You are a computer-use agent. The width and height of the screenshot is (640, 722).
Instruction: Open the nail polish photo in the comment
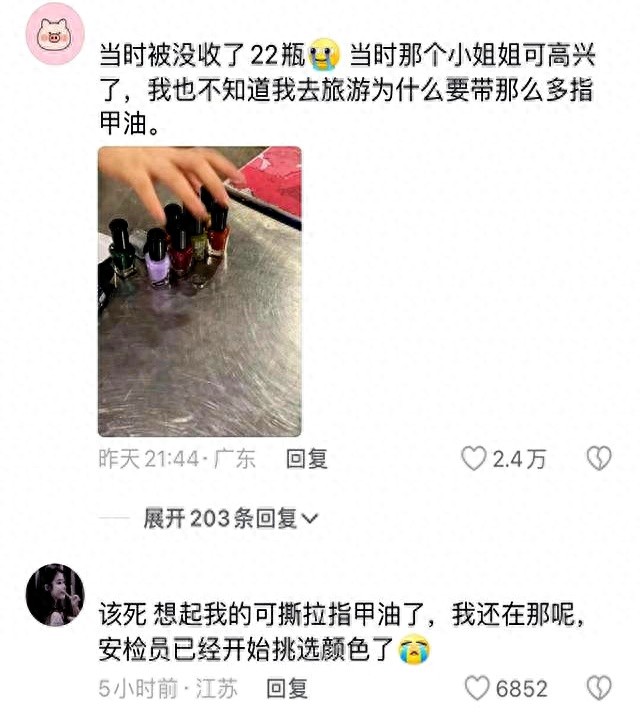point(199,291)
